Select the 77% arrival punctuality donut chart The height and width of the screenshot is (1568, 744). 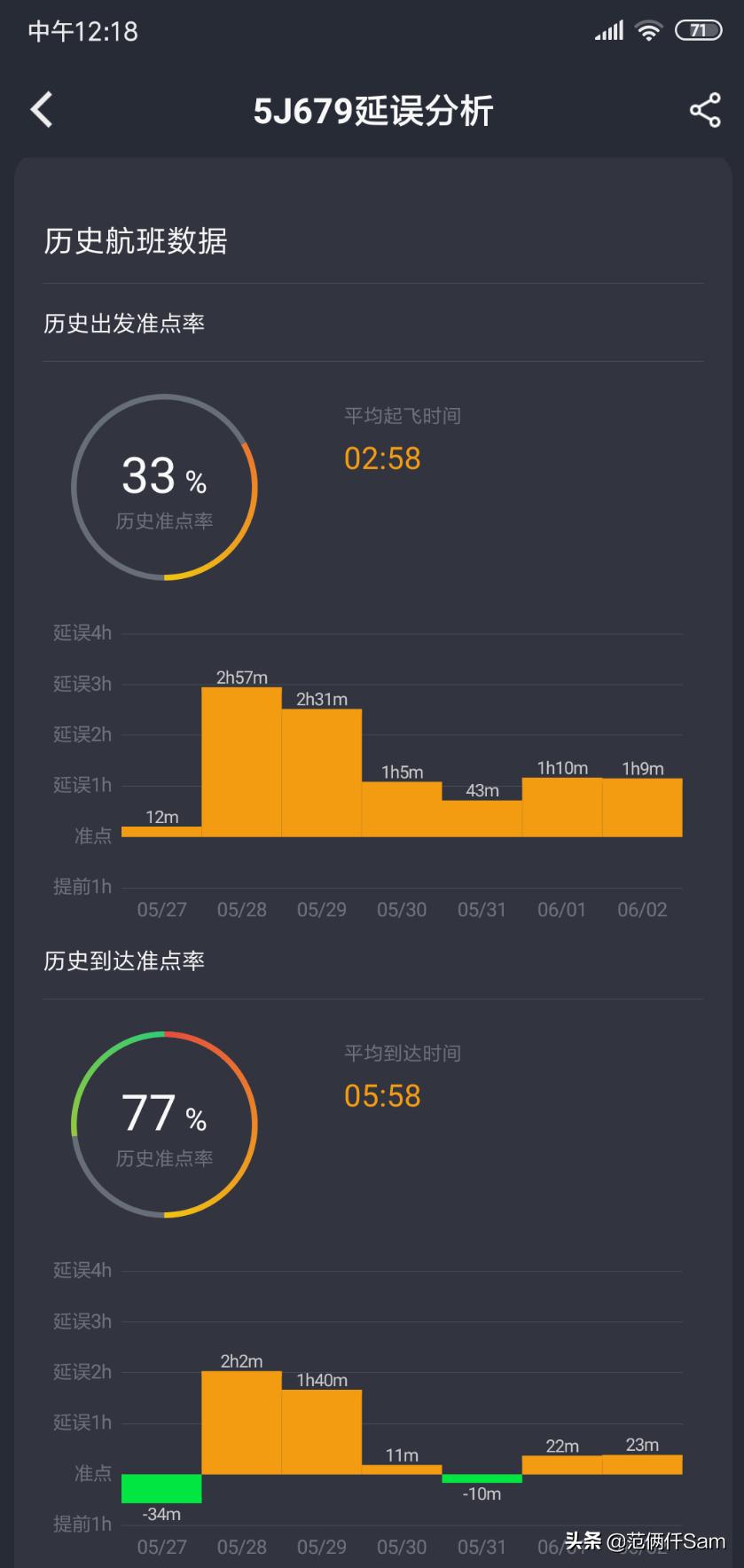tap(163, 1124)
